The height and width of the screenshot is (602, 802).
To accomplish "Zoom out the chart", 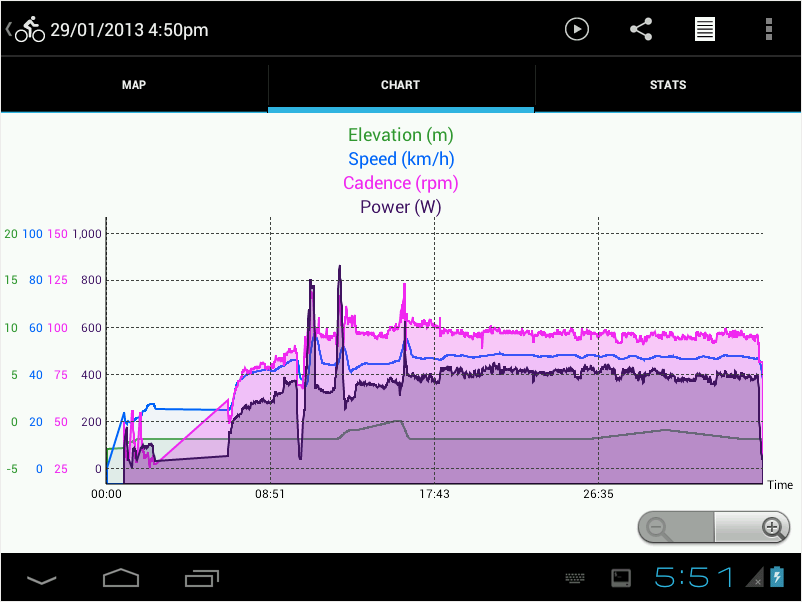I will coord(661,527).
